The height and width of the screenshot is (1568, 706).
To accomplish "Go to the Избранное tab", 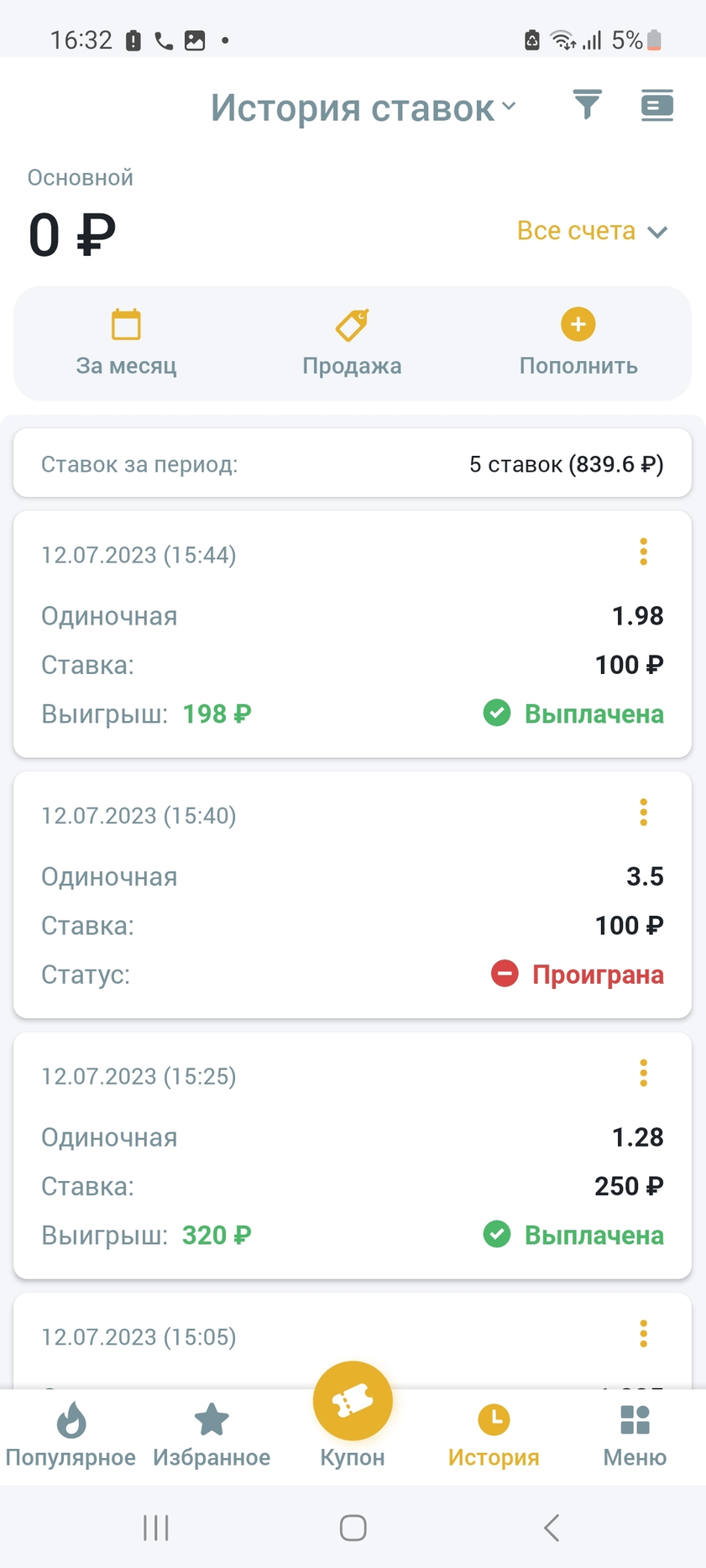I will 212,1437.
